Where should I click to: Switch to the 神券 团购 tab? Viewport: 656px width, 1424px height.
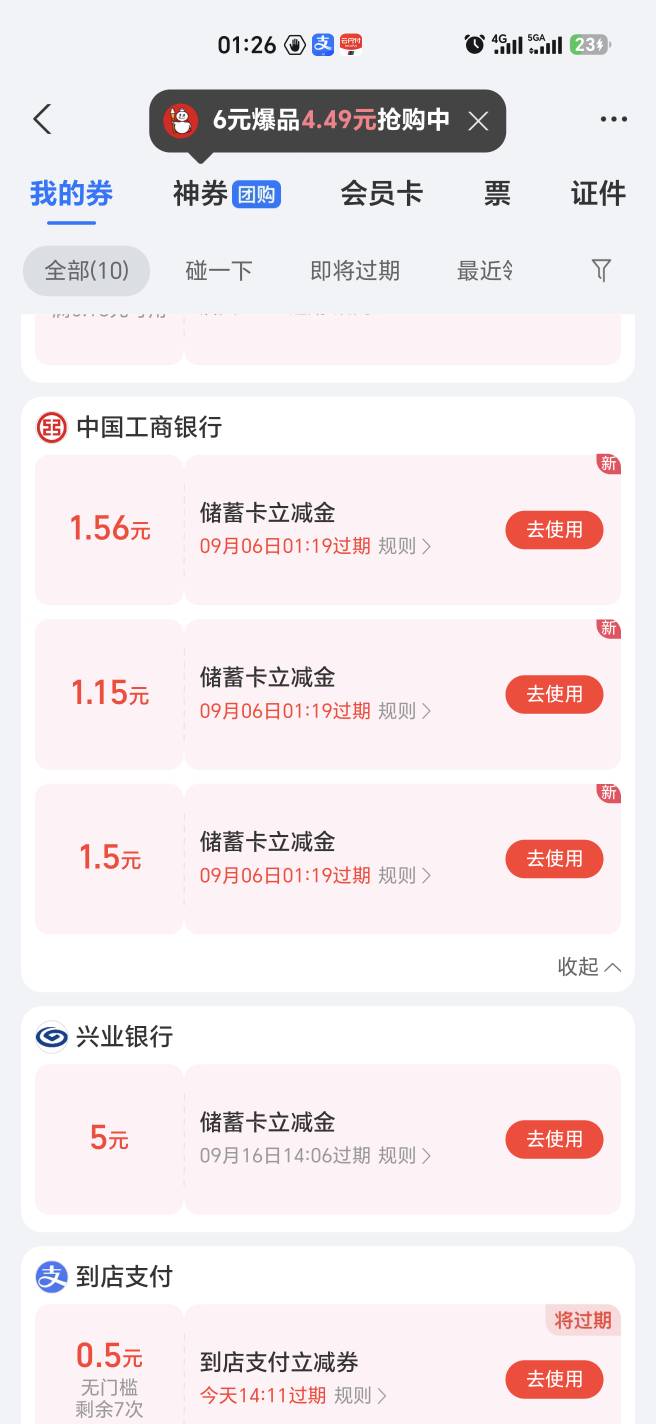pos(226,193)
